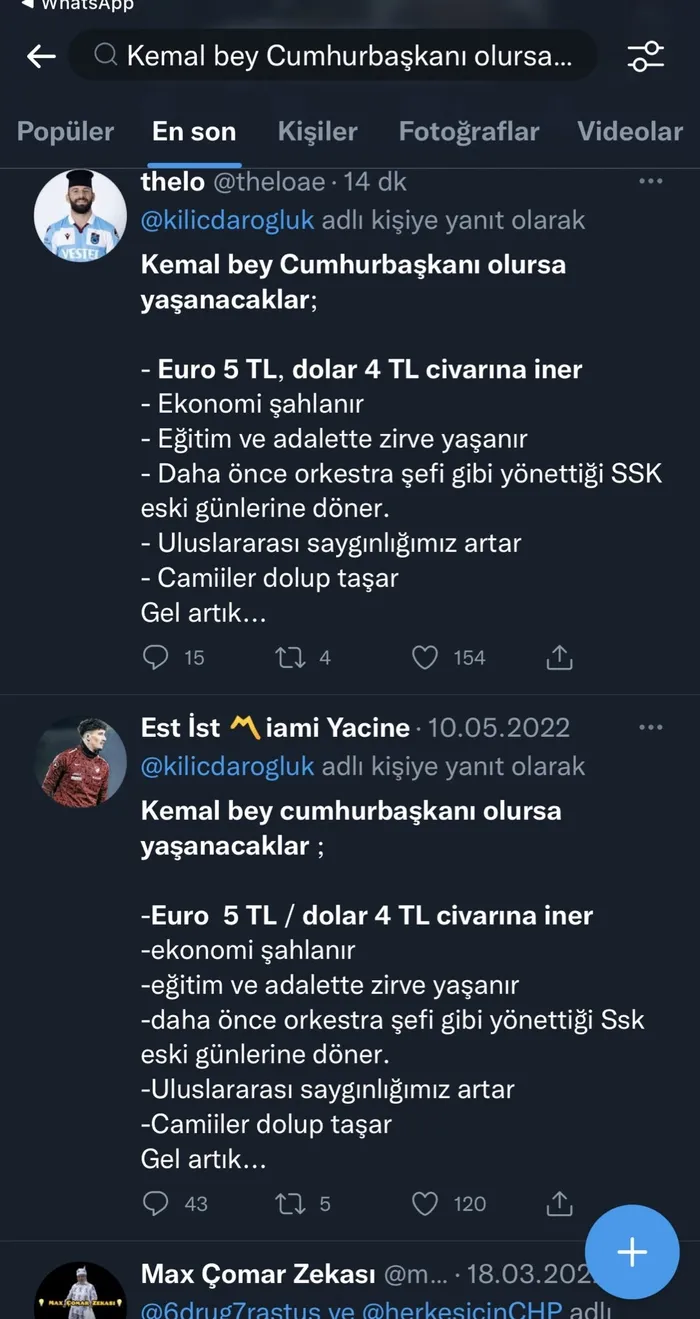Open overflow menu on Est İst's tweet
700x1319 pixels.
coord(650,728)
